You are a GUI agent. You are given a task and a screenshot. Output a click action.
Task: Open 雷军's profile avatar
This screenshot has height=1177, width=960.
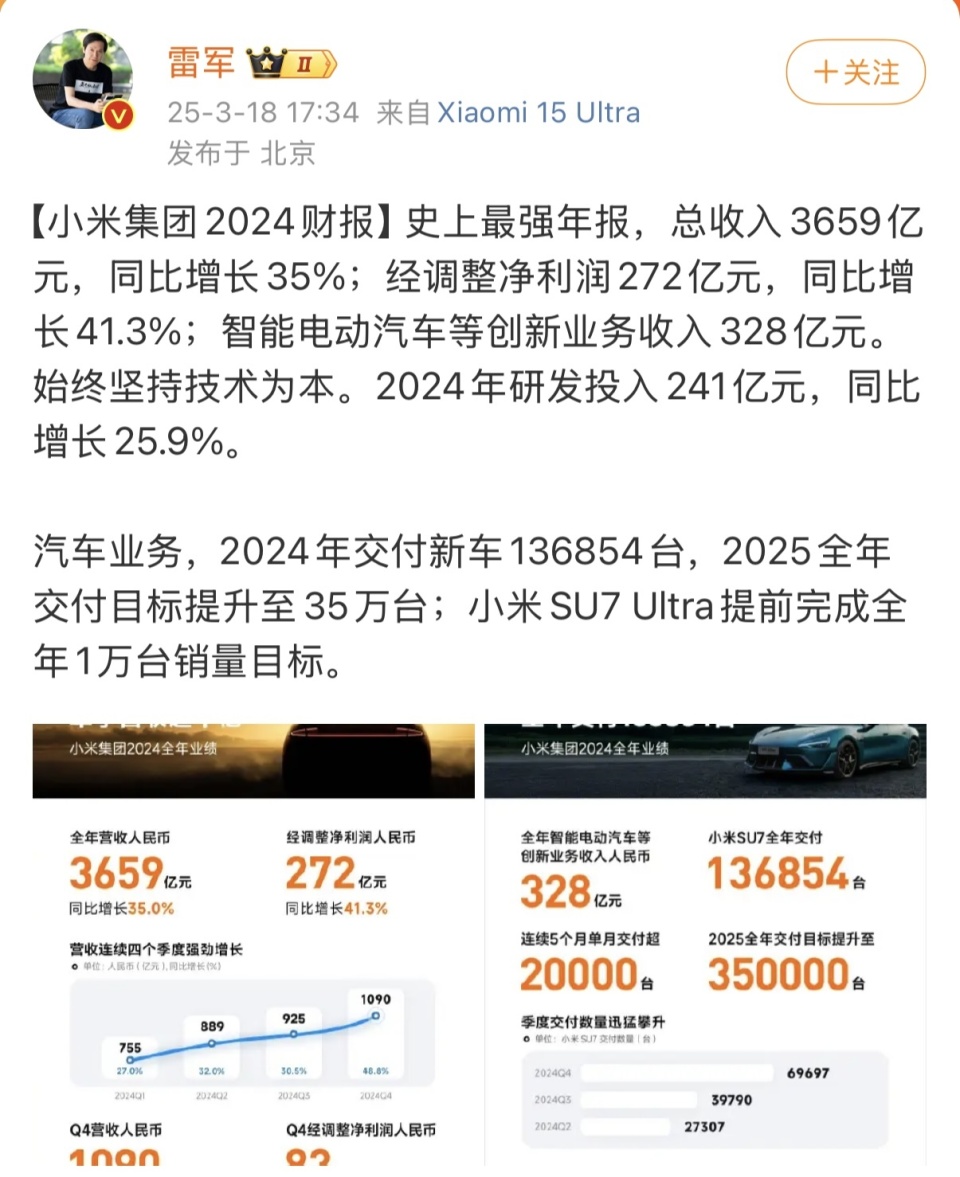82,79
